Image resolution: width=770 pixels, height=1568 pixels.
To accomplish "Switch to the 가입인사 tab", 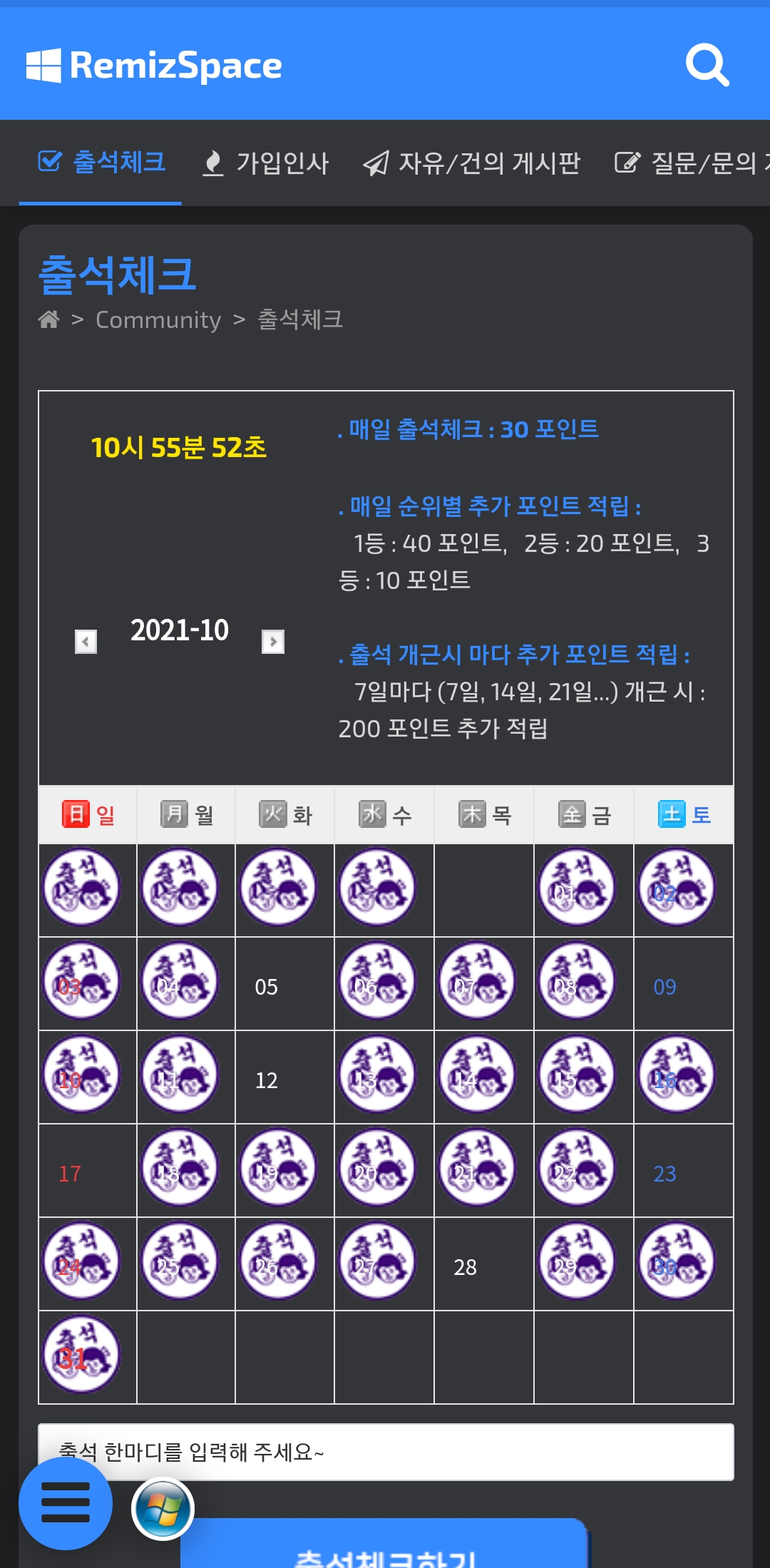I will click(x=266, y=163).
